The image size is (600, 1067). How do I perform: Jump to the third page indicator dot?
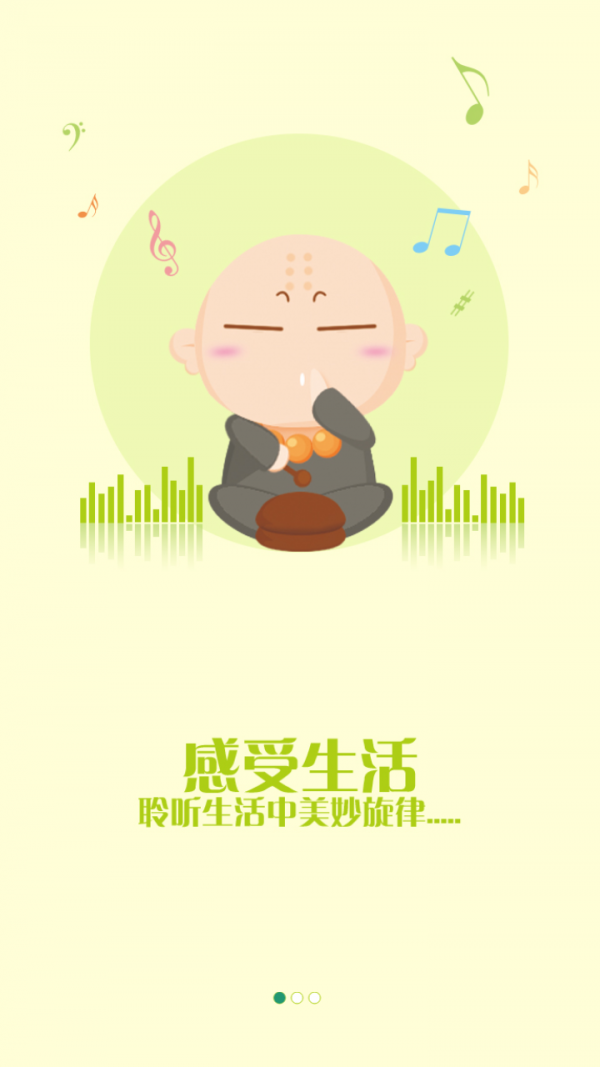(315, 998)
